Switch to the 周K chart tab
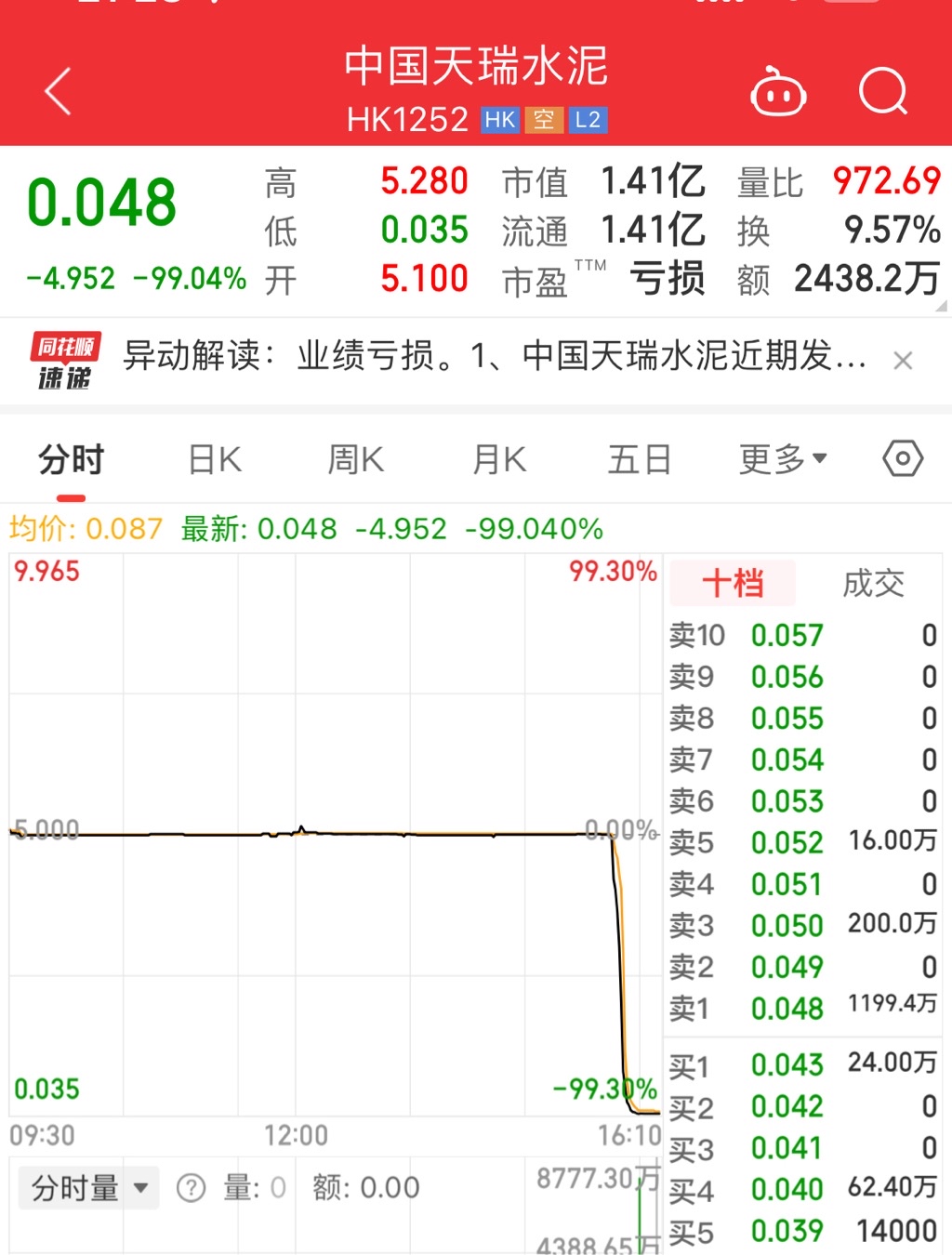Viewport: 952px width, 1255px height. point(356,460)
